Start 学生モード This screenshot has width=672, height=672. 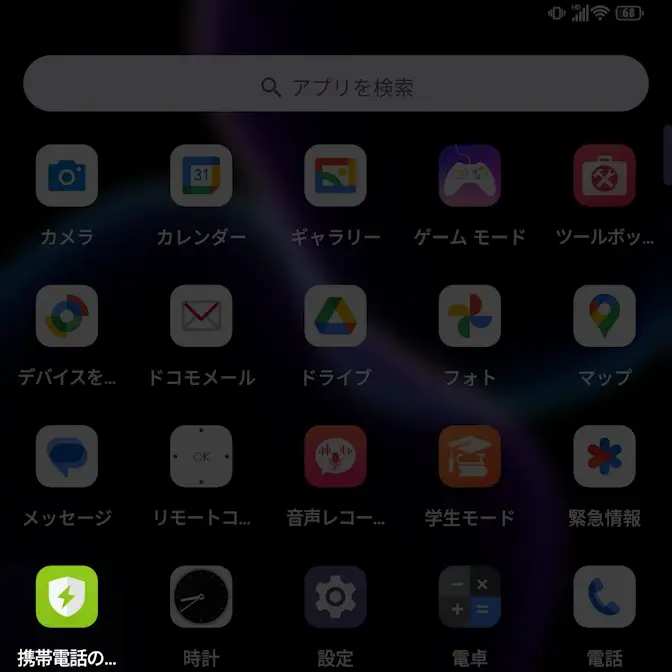[470, 457]
